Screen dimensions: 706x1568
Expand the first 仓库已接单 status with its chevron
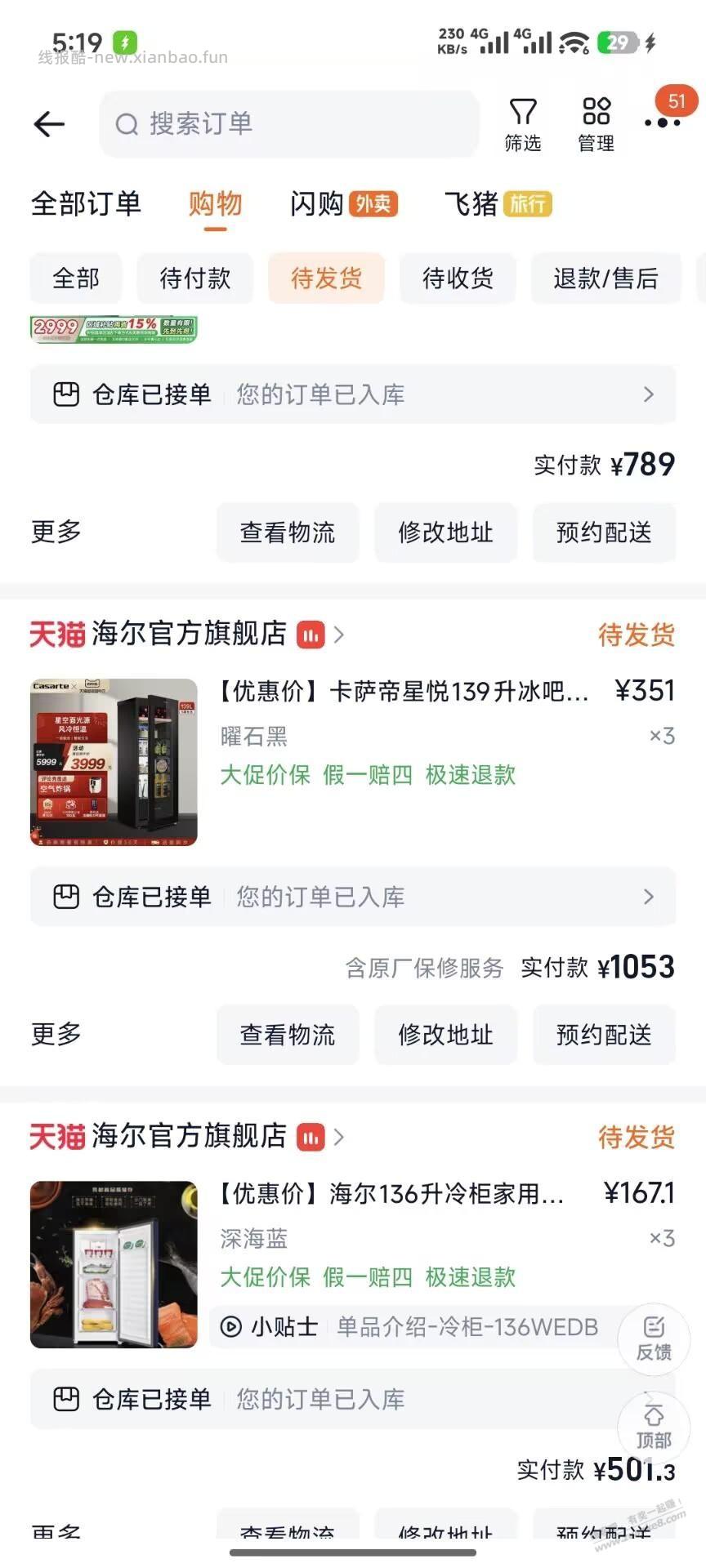coord(650,394)
